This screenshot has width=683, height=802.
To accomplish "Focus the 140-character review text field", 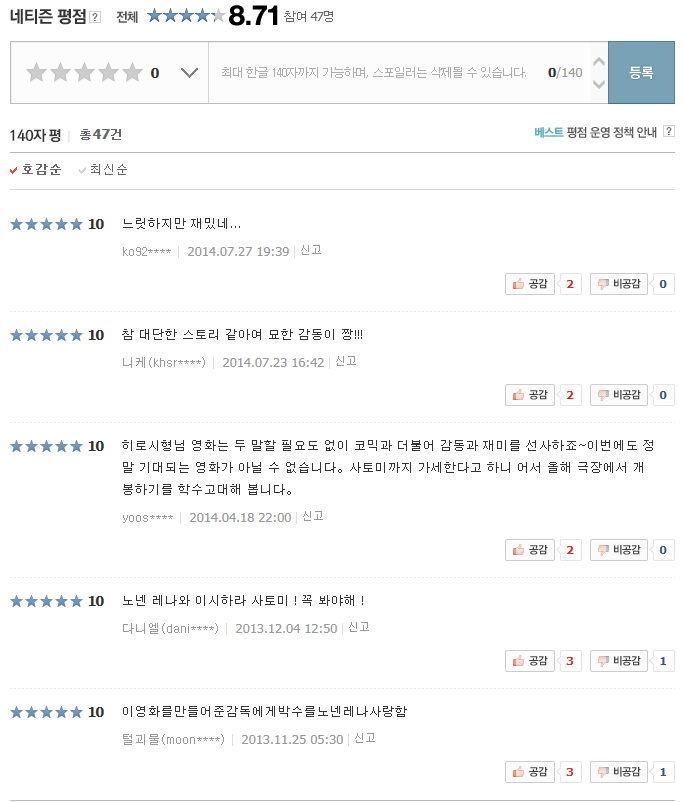I will pos(401,73).
